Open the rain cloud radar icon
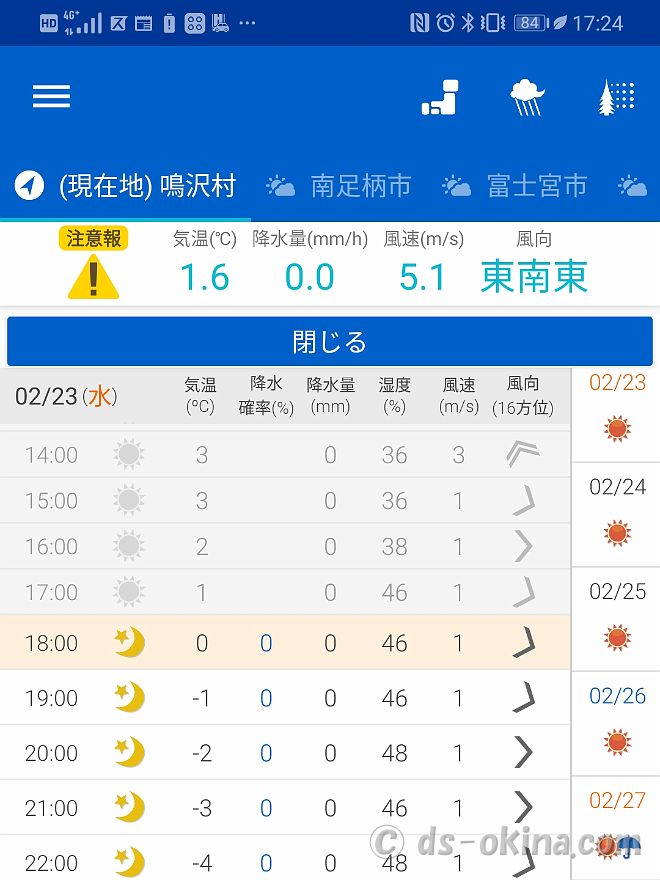The image size is (660, 880). pos(527,97)
